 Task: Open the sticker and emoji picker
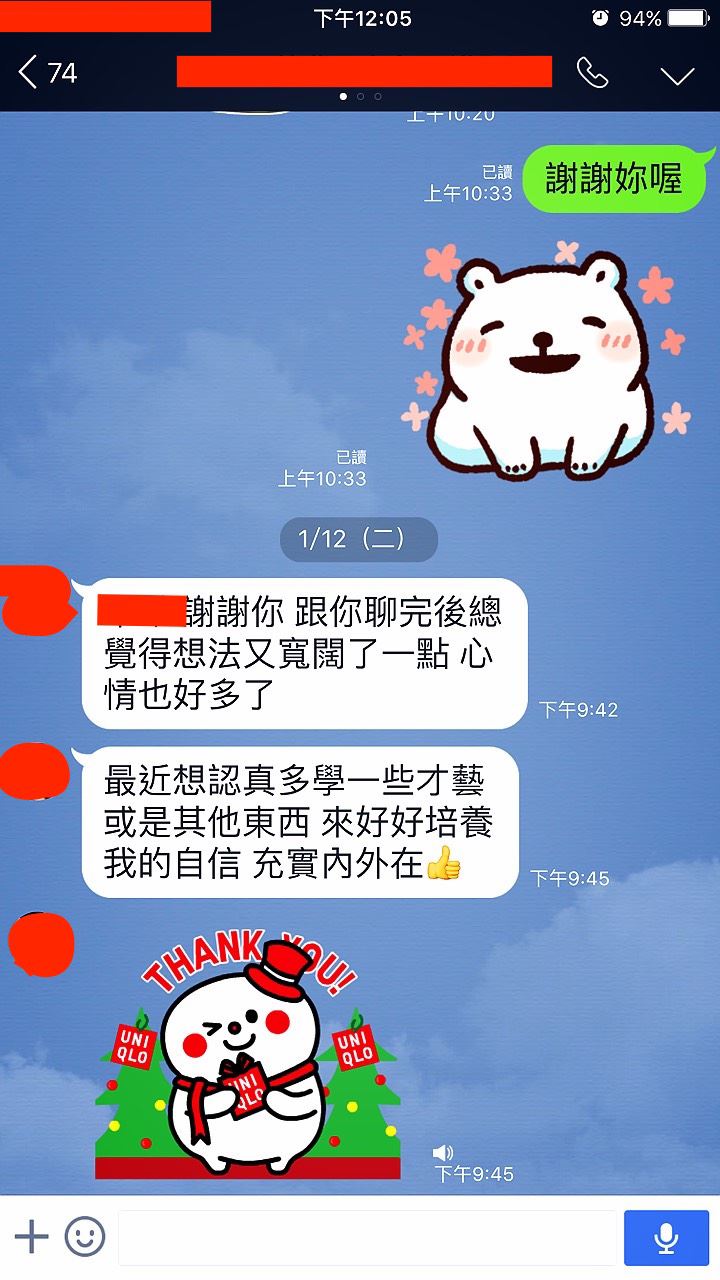coord(85,1237)
